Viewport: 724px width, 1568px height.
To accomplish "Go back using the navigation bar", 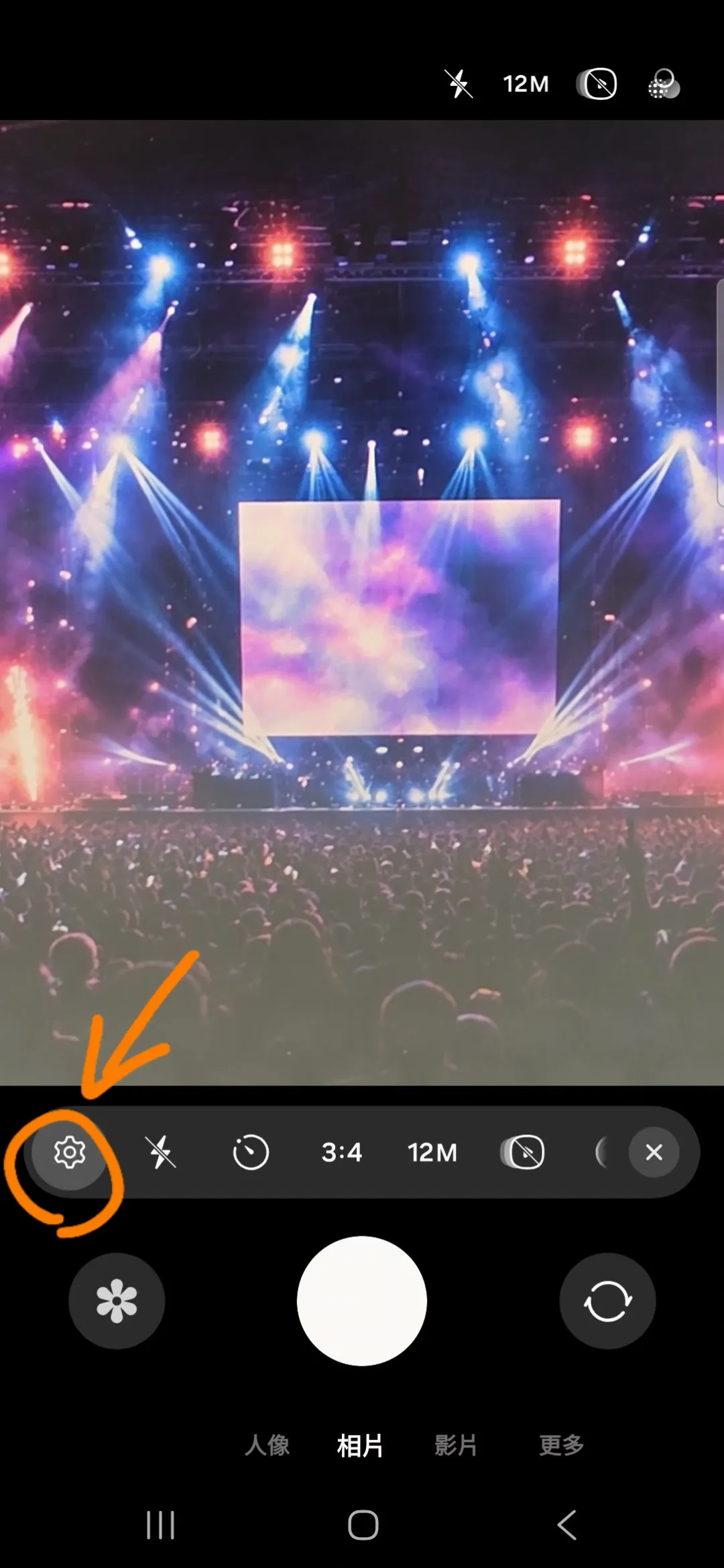I will (x=566, y=1525).
